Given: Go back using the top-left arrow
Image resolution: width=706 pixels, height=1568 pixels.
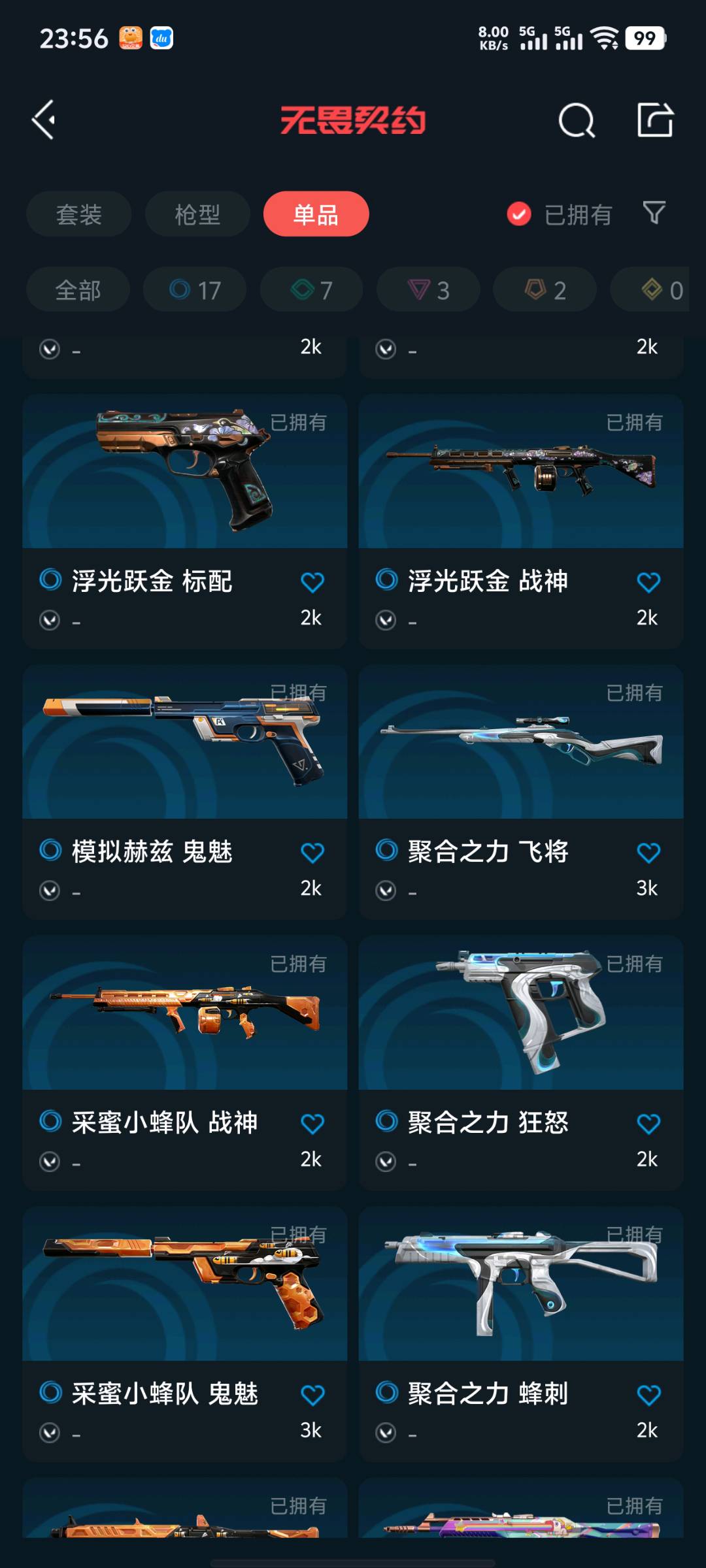Looking at the screenshot, I should tap(43, 120).
